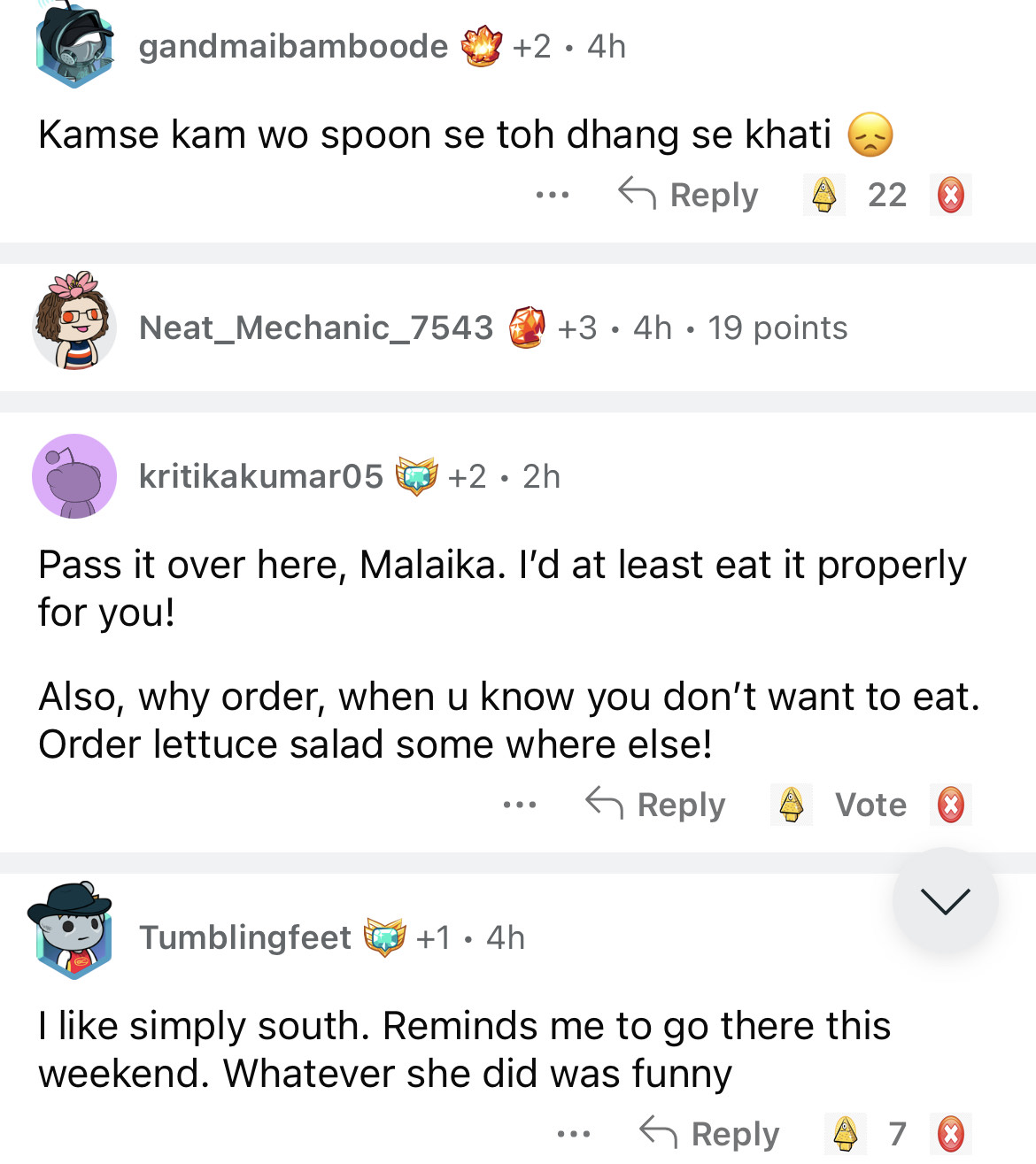
Task: View Tumblingfeet's profile
Action: click(x=245, y=937)
